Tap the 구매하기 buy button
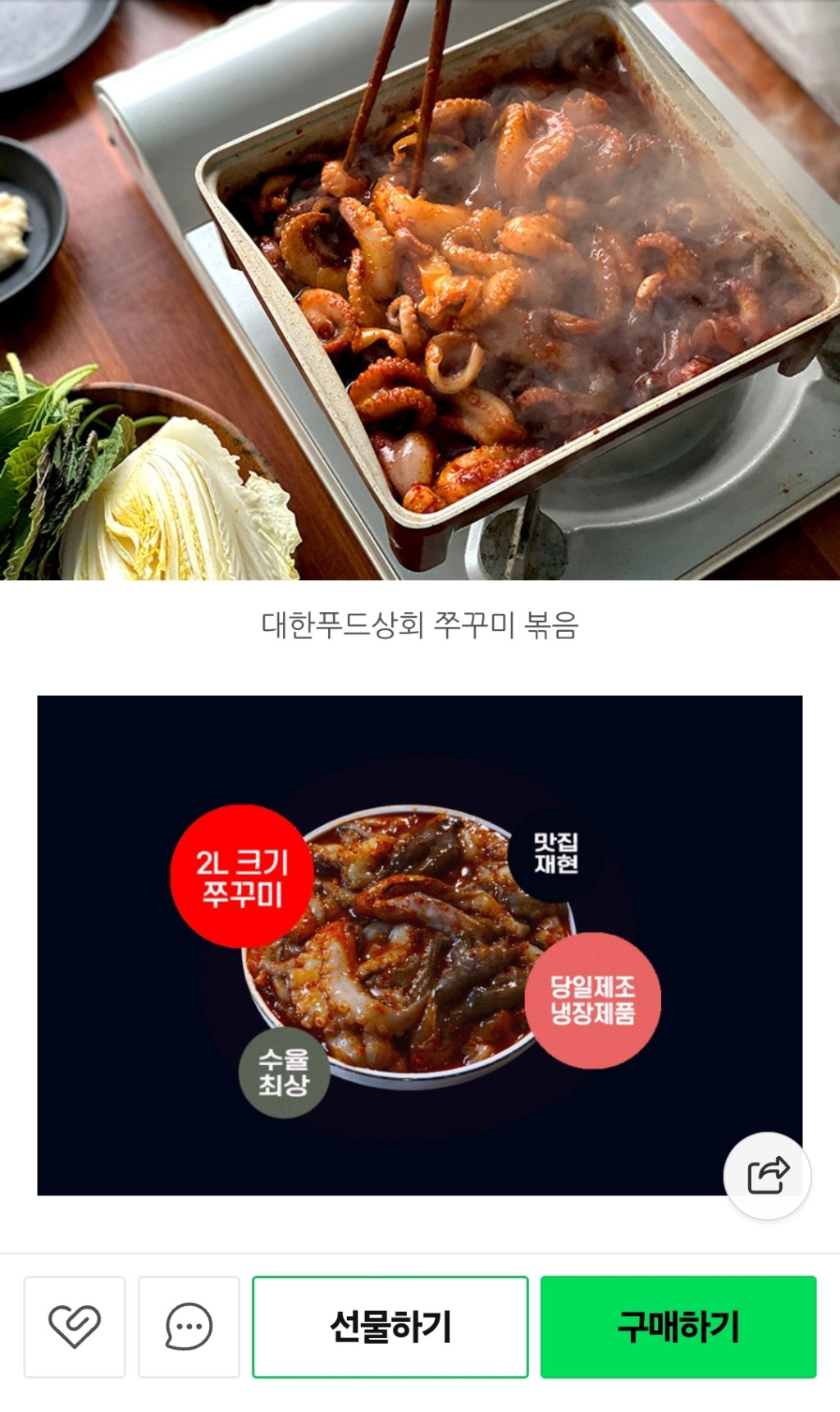840x1412 pixels. [678, 1326]
